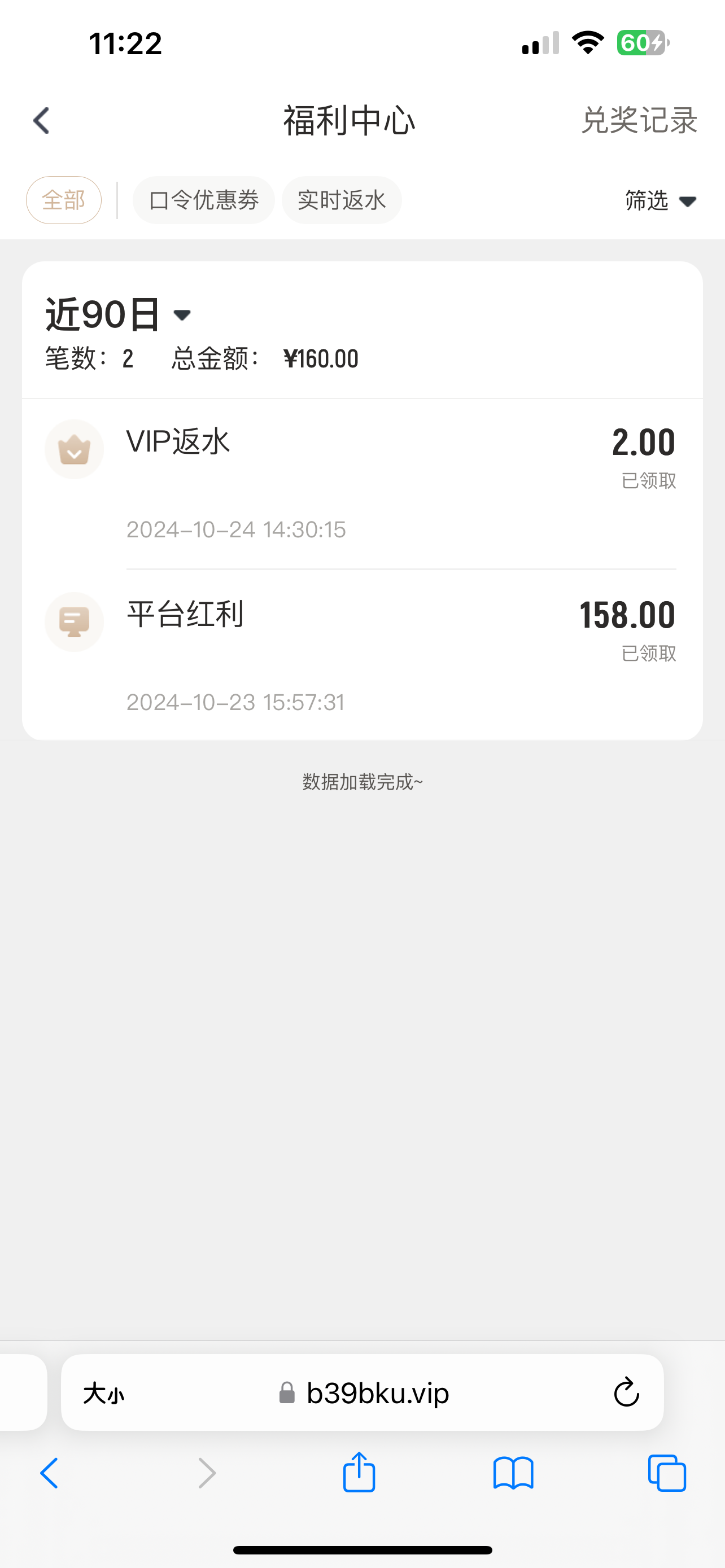
Task: Share this page from Safari
Action: tap(359, 1473)
